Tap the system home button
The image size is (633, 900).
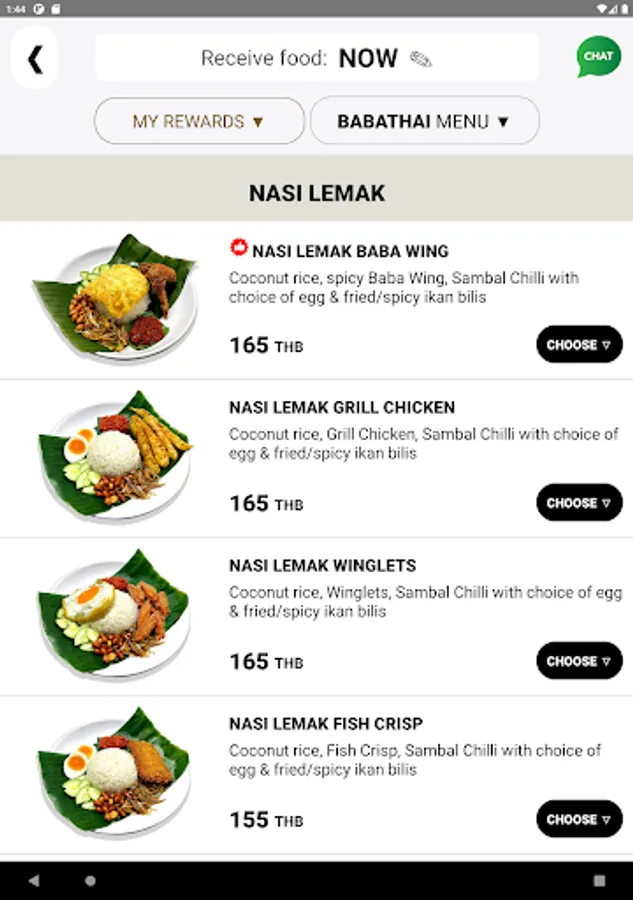pyautogui.click(x=90, y=880)
